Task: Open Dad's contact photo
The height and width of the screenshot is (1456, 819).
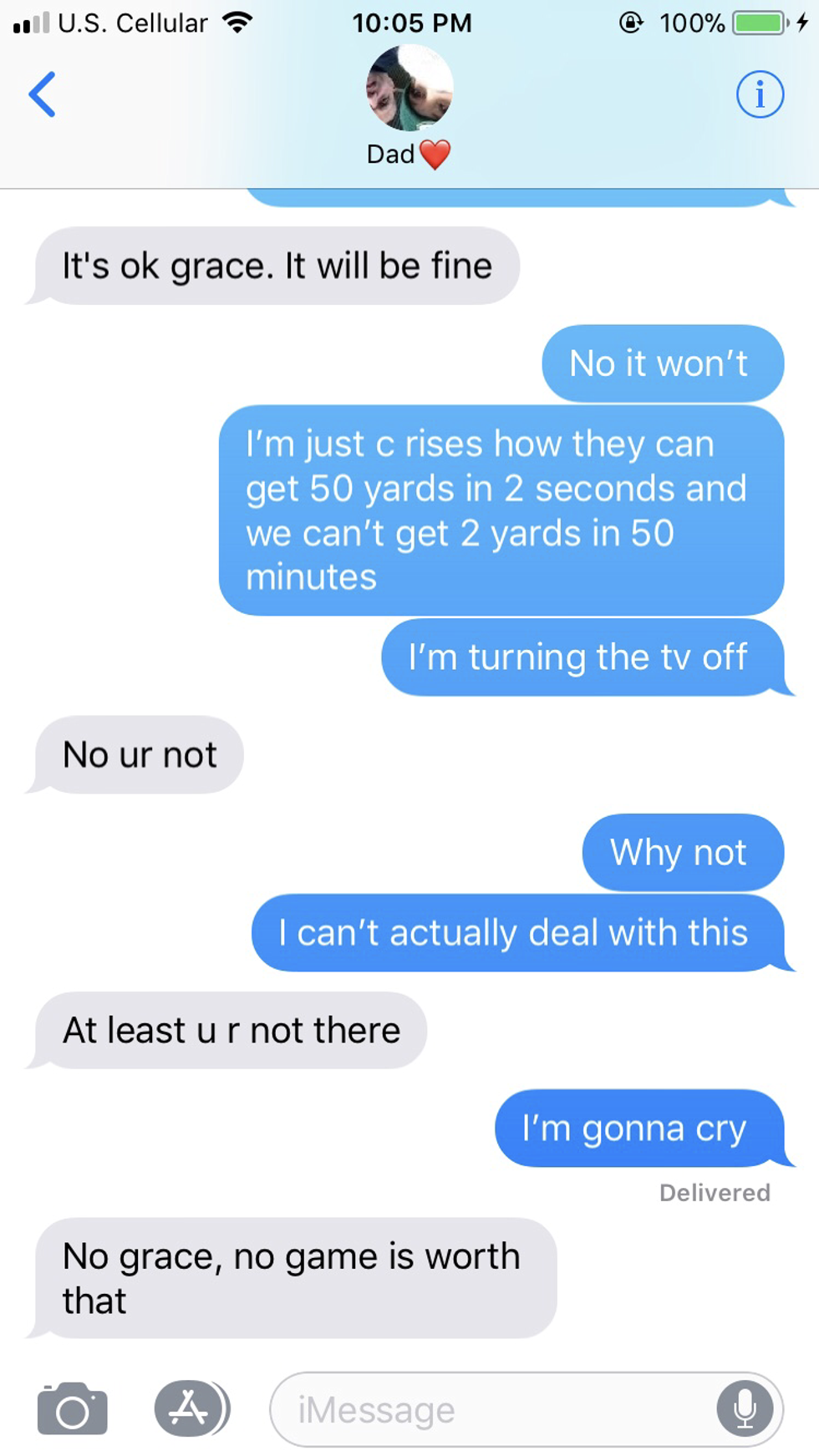Action: click(x=409, y=89)
